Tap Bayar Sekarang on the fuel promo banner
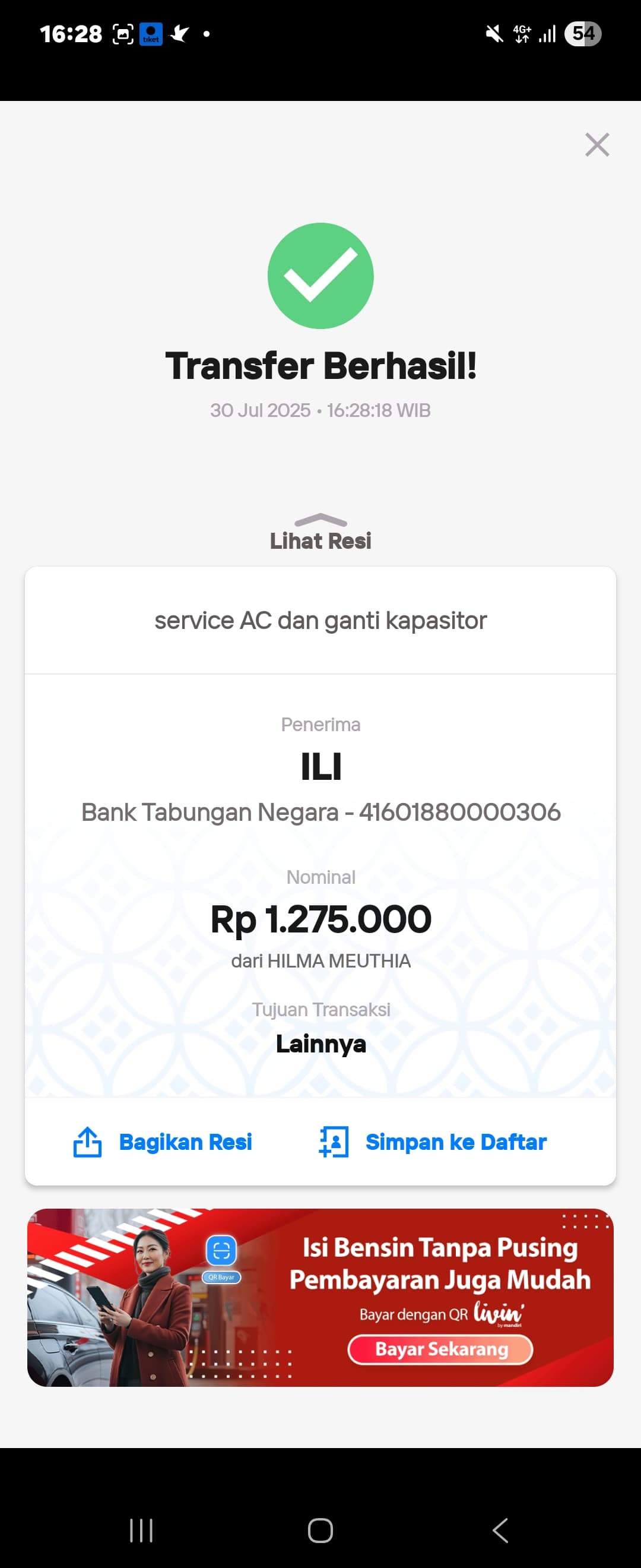641x1568 pixels. [x=440, y=1349]
